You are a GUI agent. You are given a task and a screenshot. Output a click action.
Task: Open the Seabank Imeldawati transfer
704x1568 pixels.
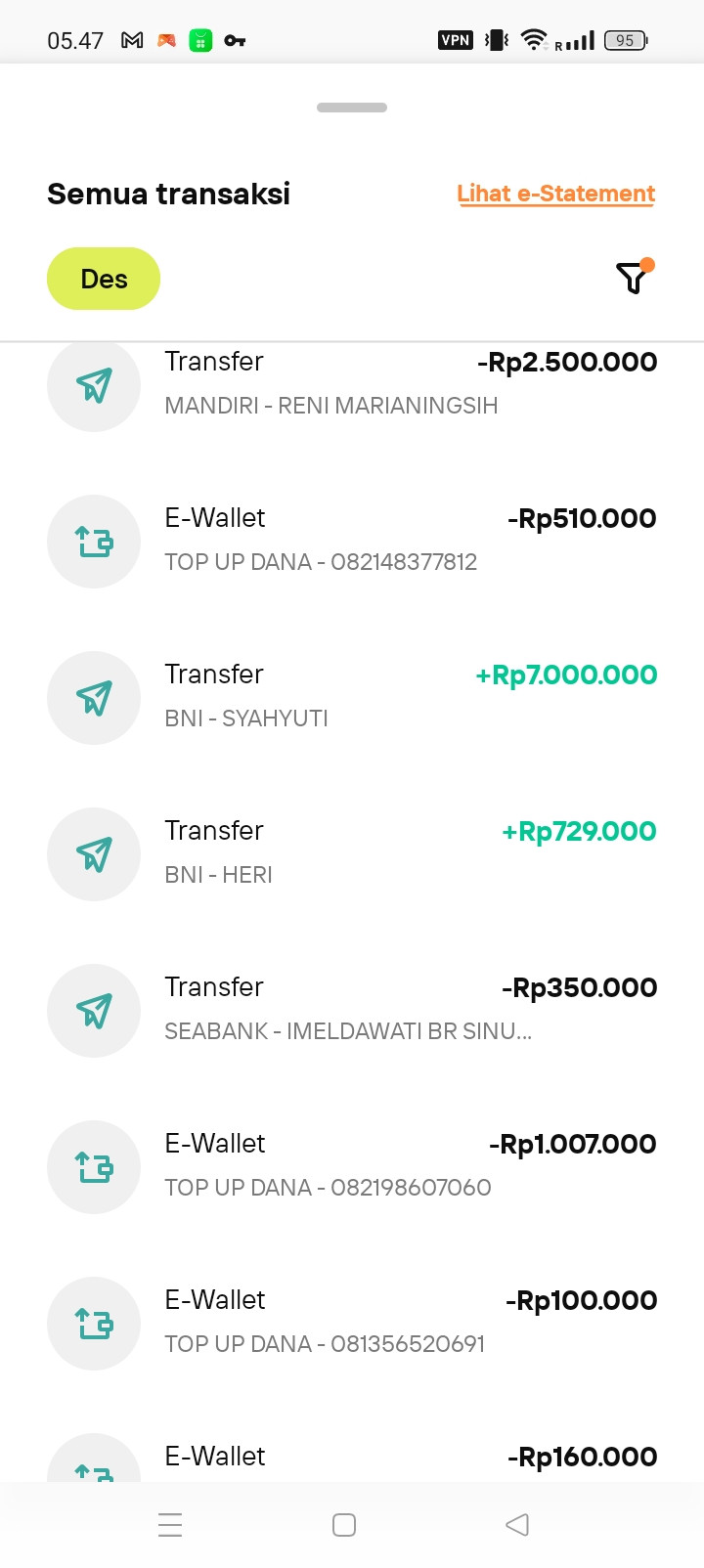(352, 1009)
